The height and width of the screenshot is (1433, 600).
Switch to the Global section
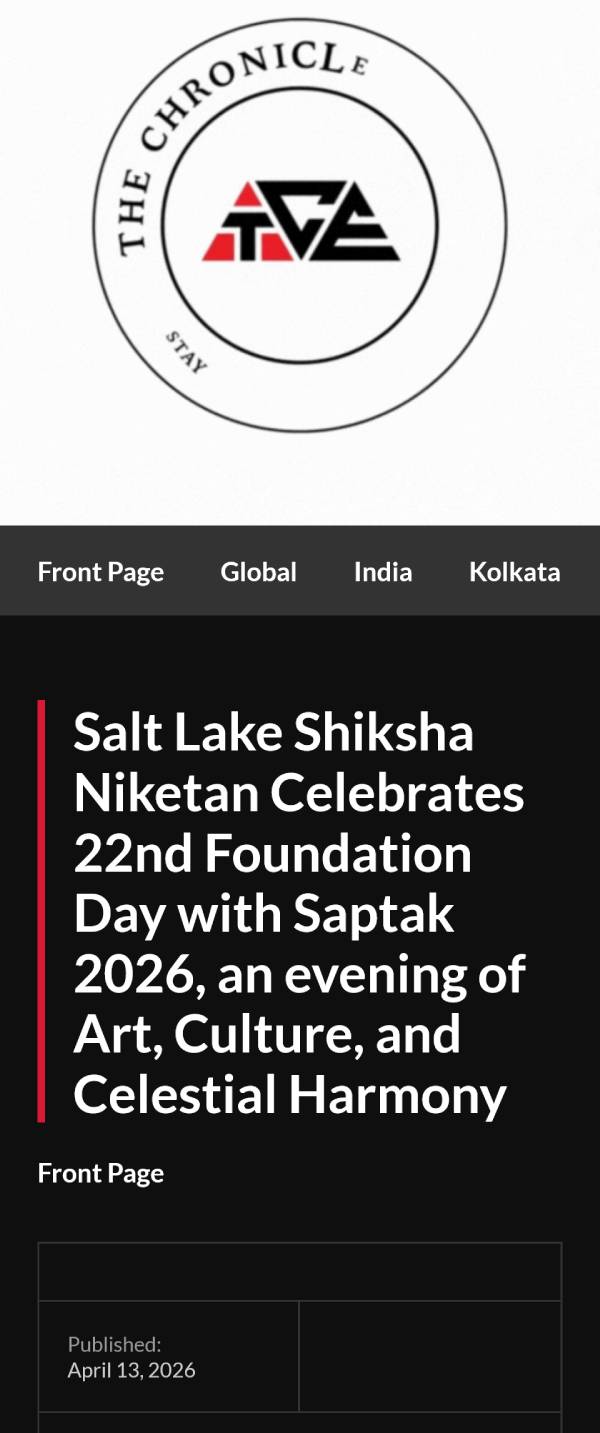pos(258,572)
